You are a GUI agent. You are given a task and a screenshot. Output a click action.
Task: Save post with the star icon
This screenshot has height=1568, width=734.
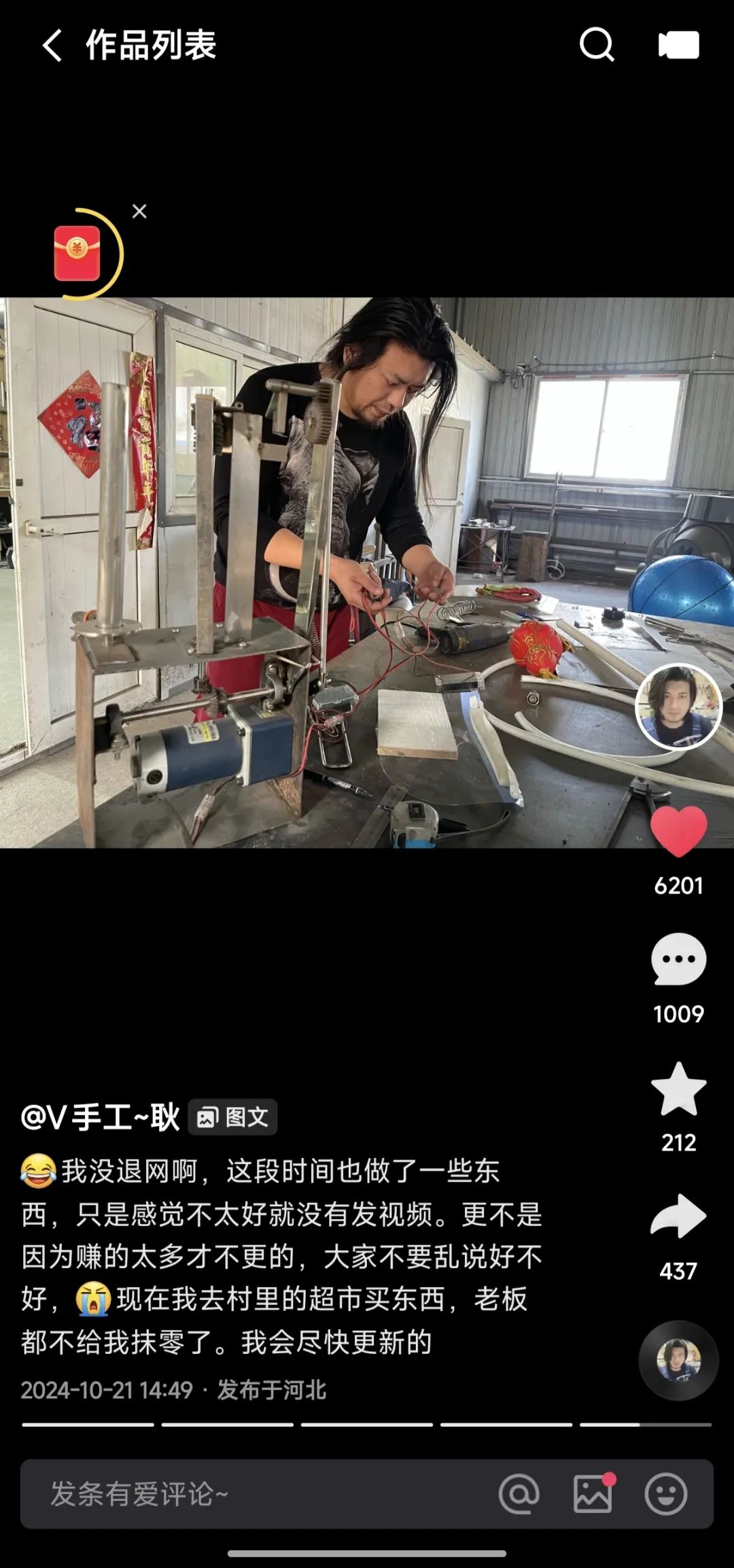pos(678,1089)
